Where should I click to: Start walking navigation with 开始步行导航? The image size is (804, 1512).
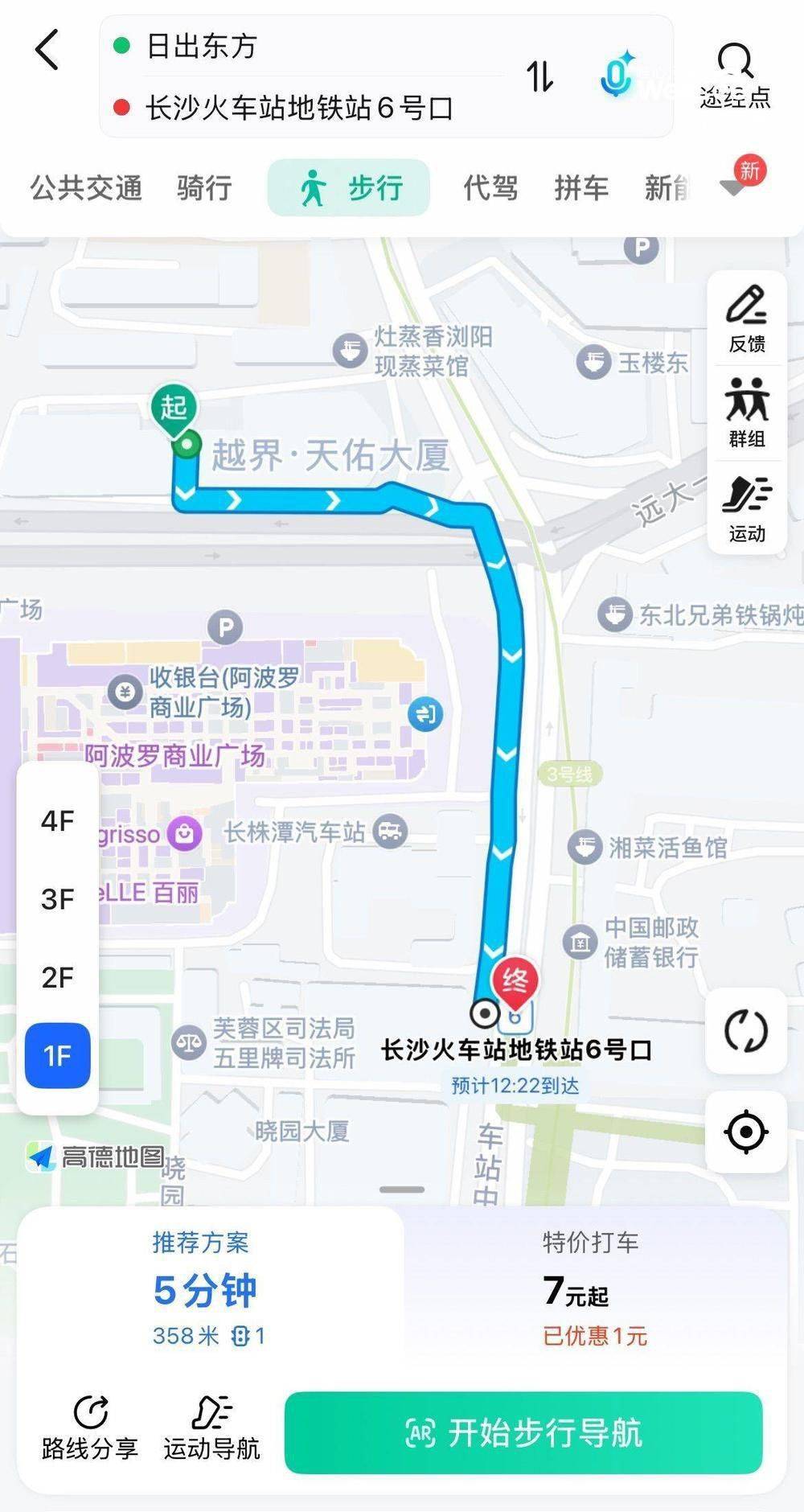523,1432
